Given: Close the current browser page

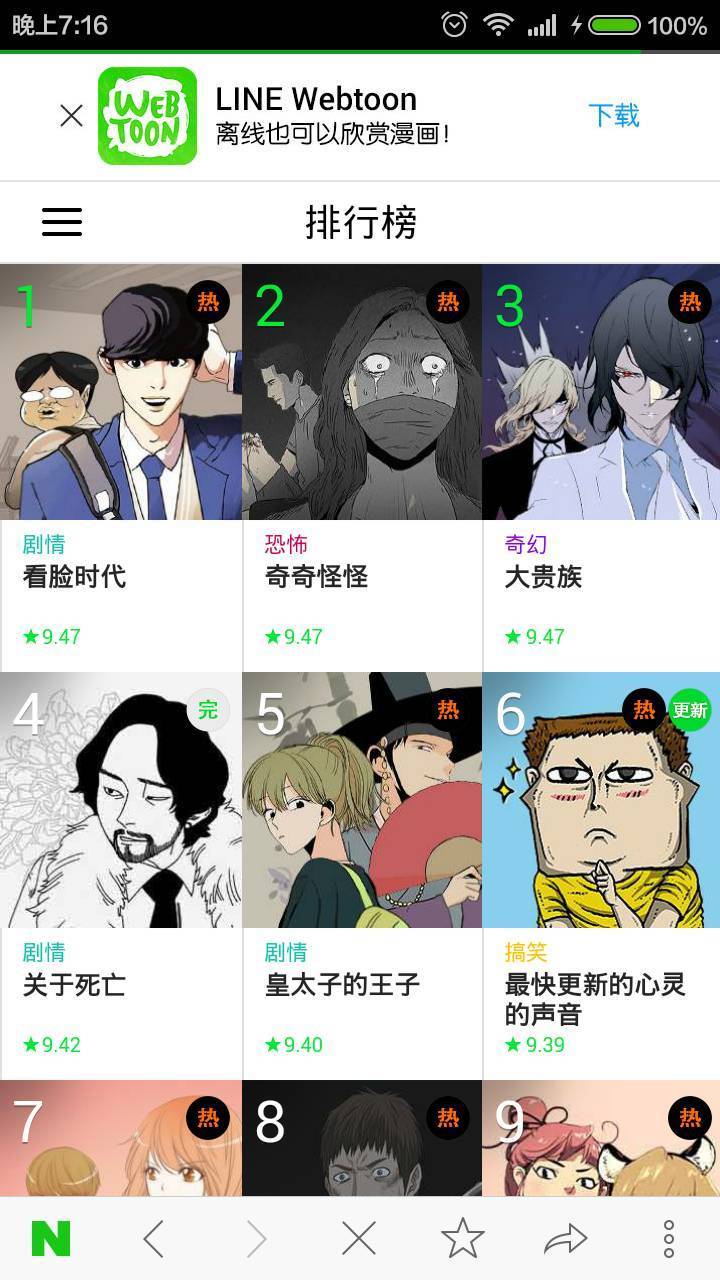Looking at the screenshot, I should tap(358, 1239).
